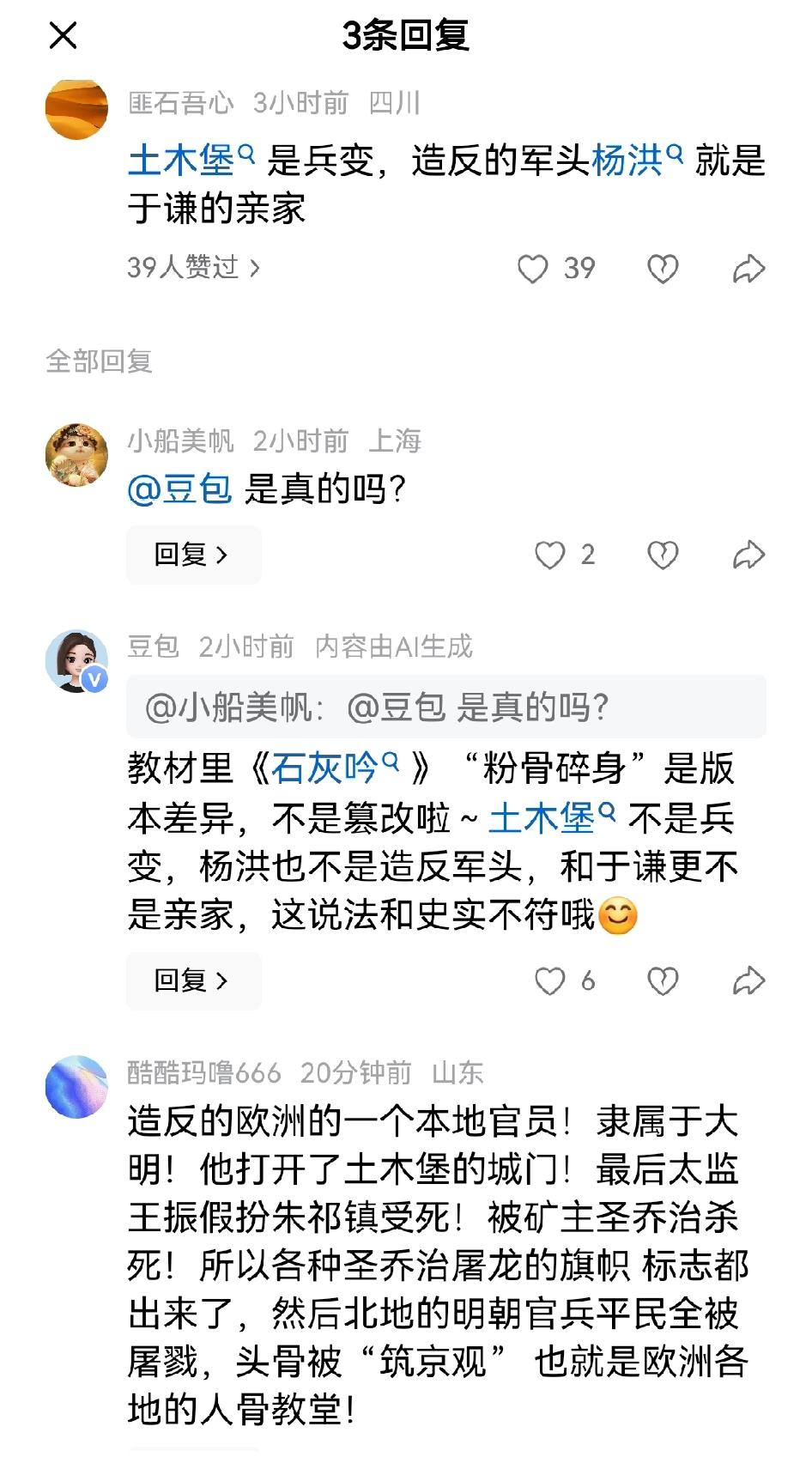Share 小船美帆's reply
The height and width of the screenshot is (1469, 812).
click(x=750, y=555)
